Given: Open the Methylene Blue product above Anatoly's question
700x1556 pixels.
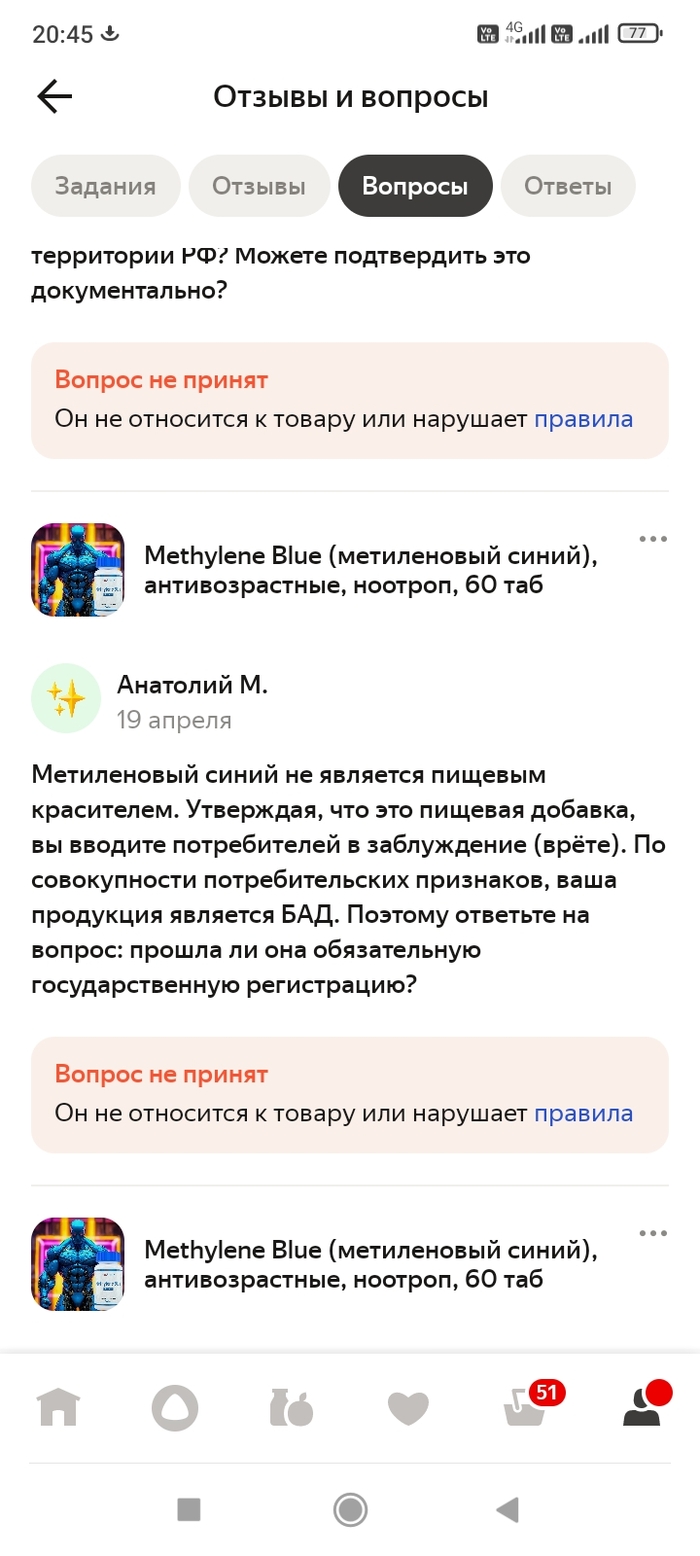Looking at the screenshot, I should (370, 569).
